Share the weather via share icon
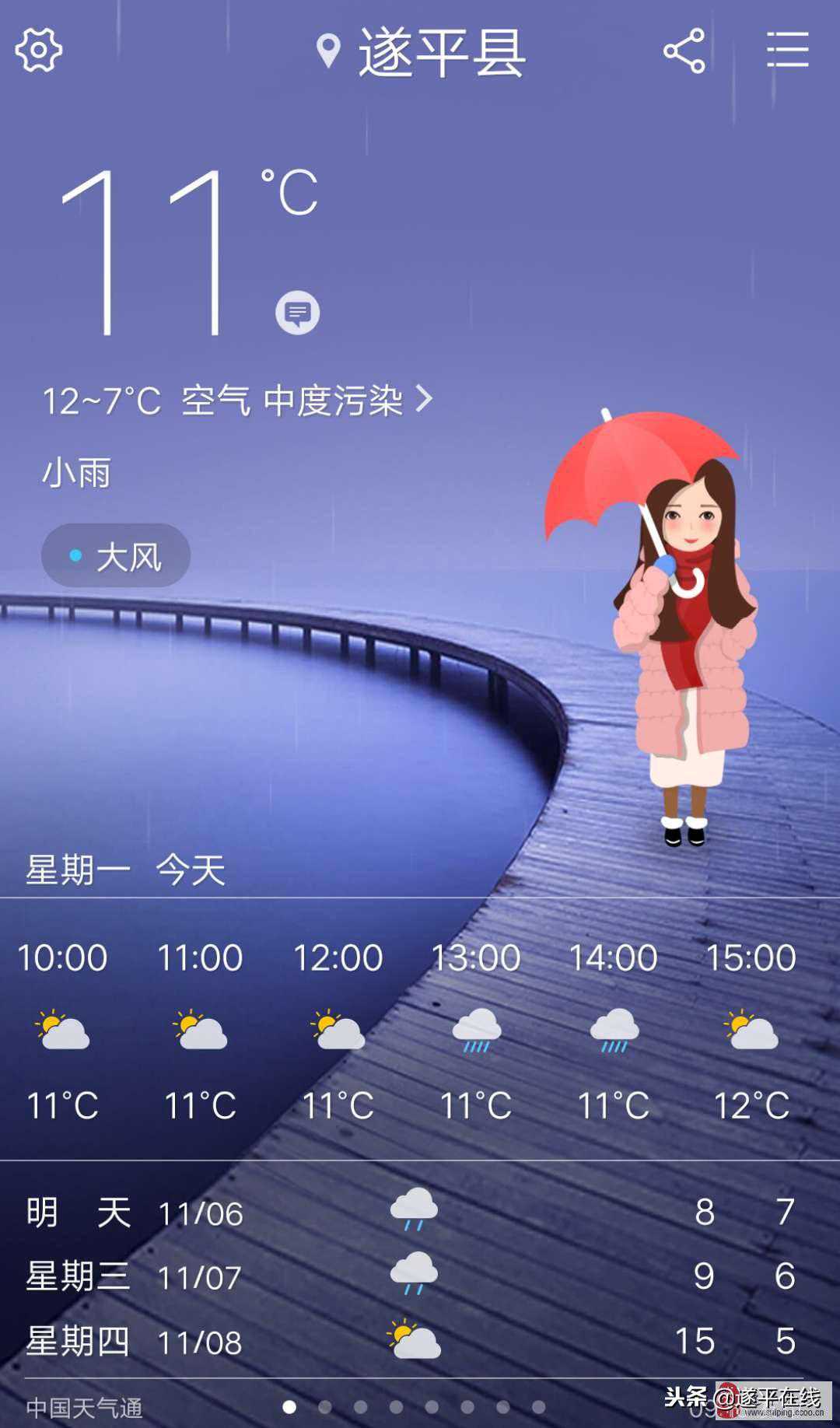 click(684, 51)
